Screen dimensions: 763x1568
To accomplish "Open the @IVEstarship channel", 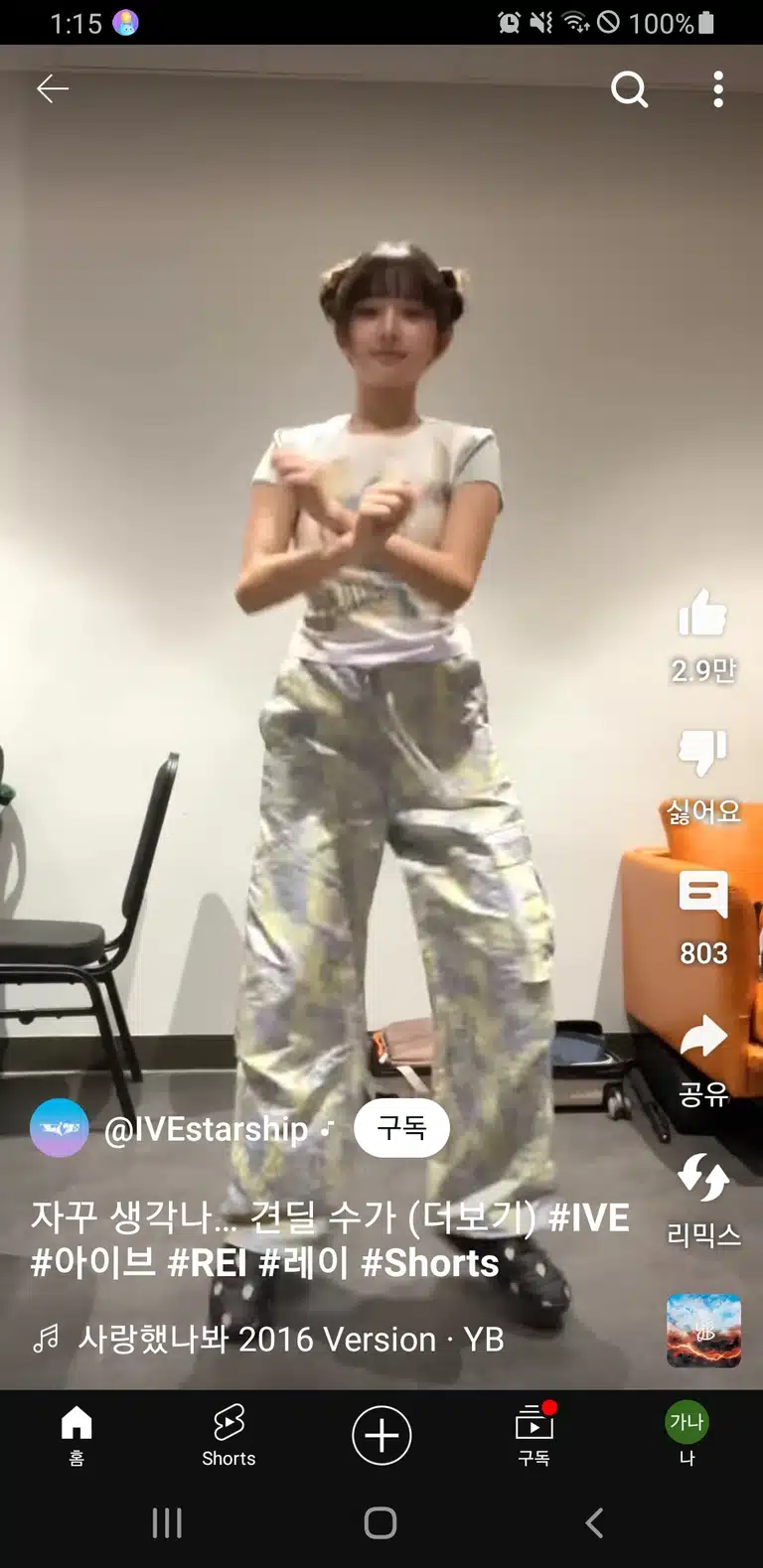I will coord(206,1129).
